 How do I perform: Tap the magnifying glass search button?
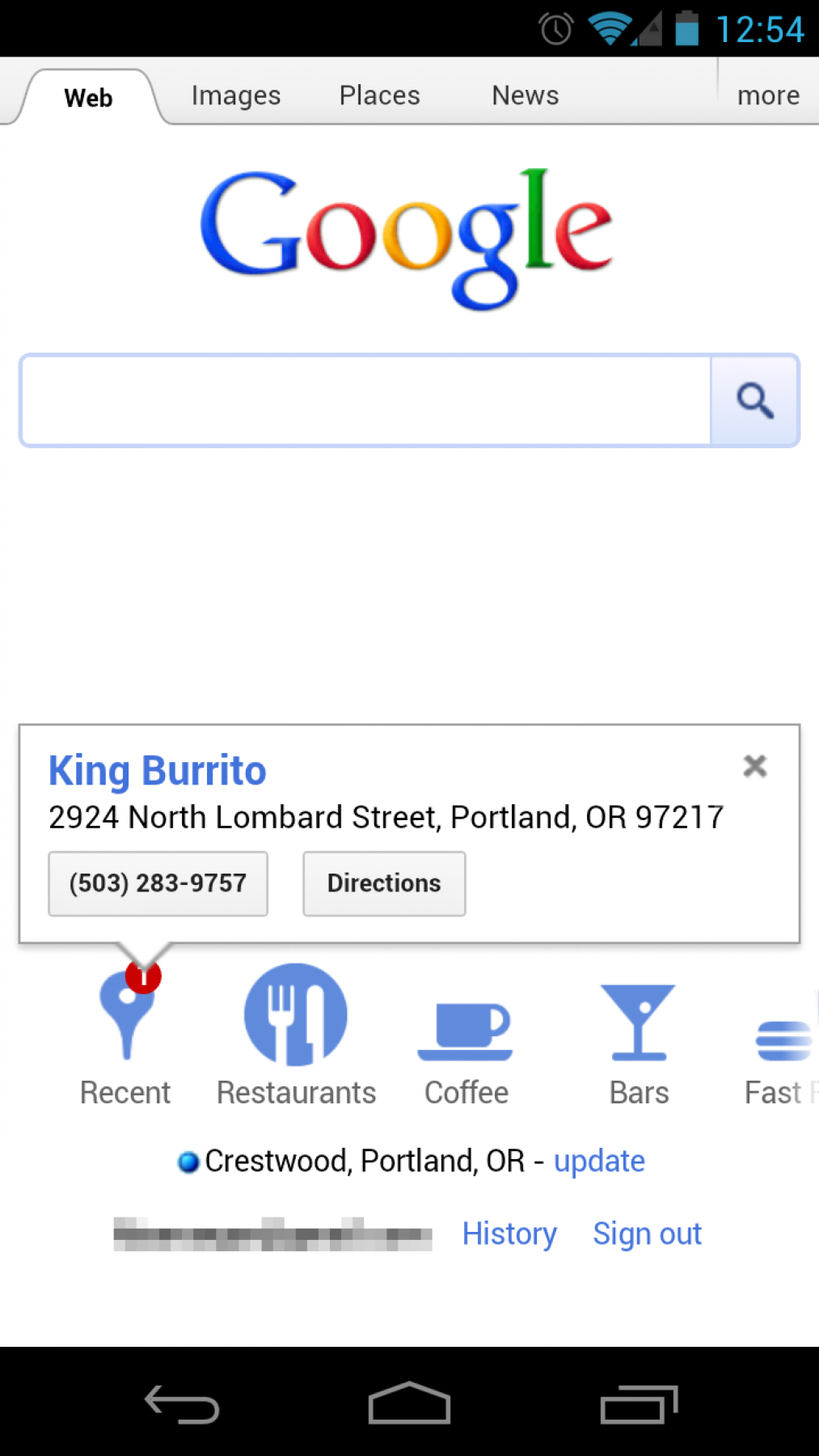(x=754, y=400)
